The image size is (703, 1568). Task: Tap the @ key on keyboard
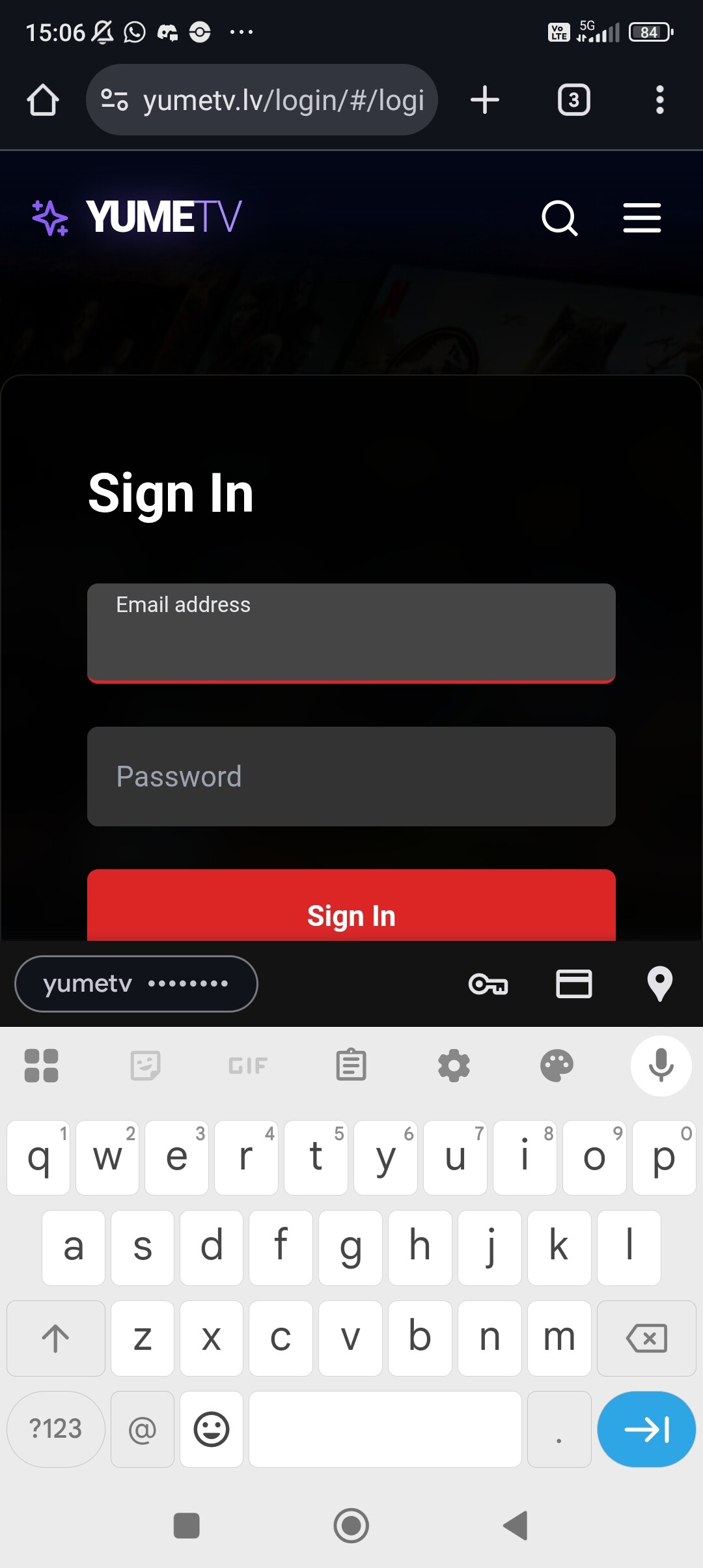(143, 1429)
